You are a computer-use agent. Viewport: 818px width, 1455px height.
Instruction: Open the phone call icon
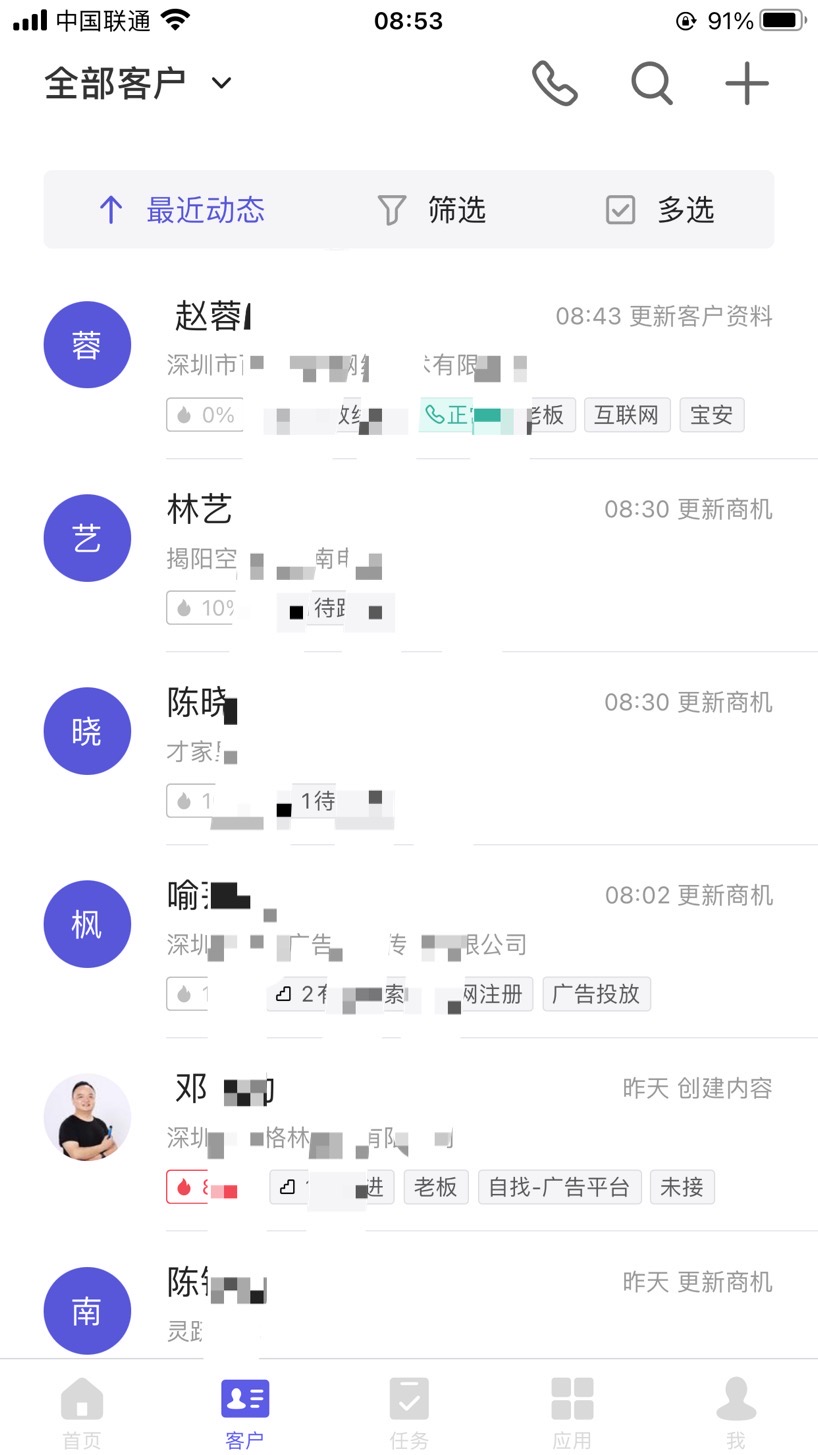[554, 83]
